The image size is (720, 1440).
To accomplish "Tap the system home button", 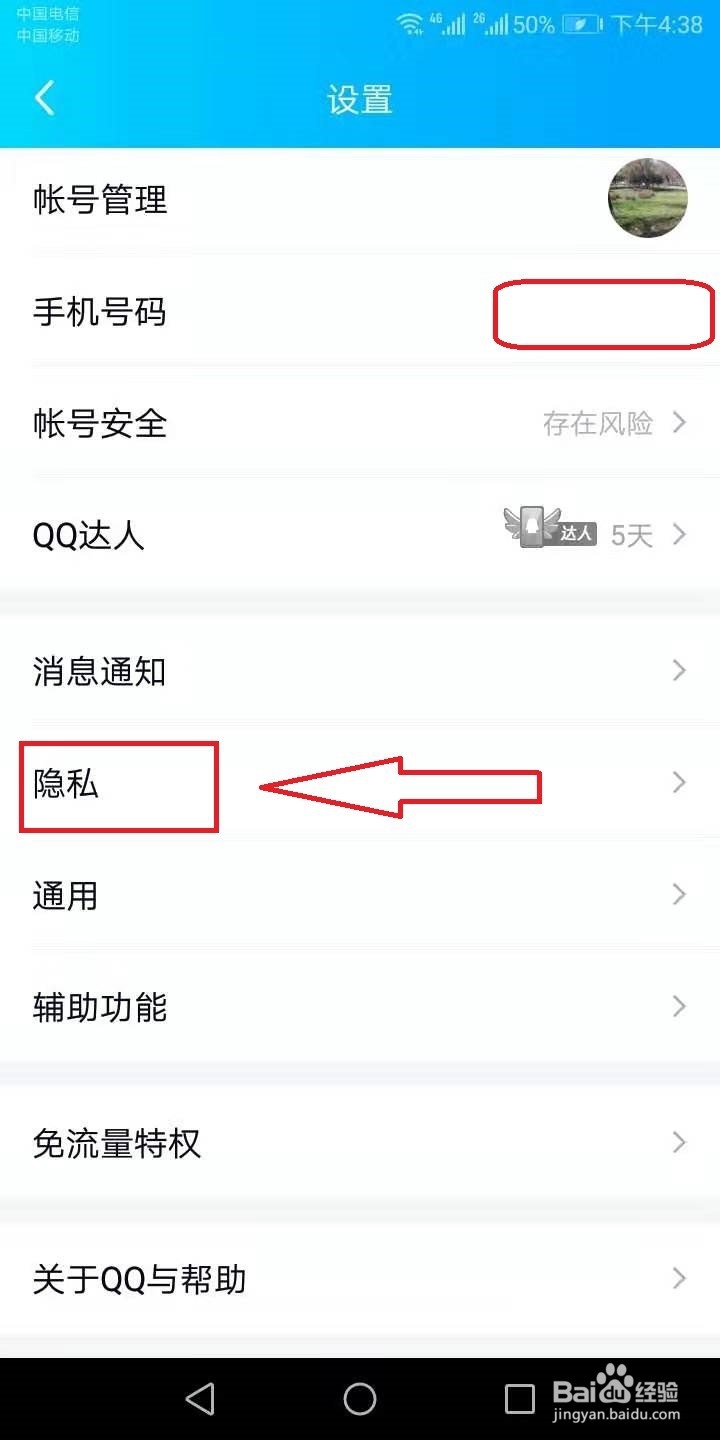I will (360, 1398).
